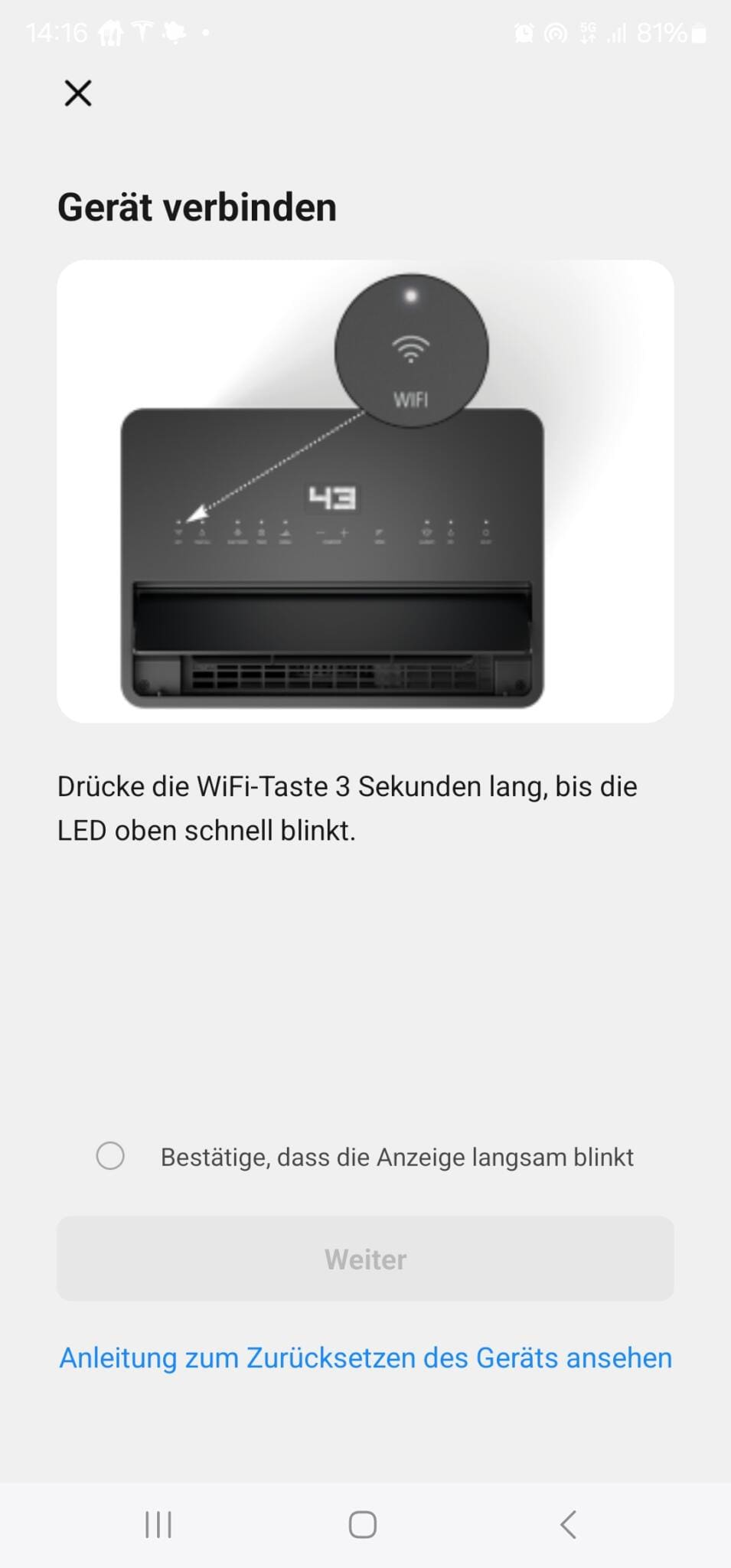Image resolution: width=731 pixels, height=1568 pixels.
Task: Tap the alarm clock icon in the status bar
Action: pyautogui.click(x=524, y=32)
